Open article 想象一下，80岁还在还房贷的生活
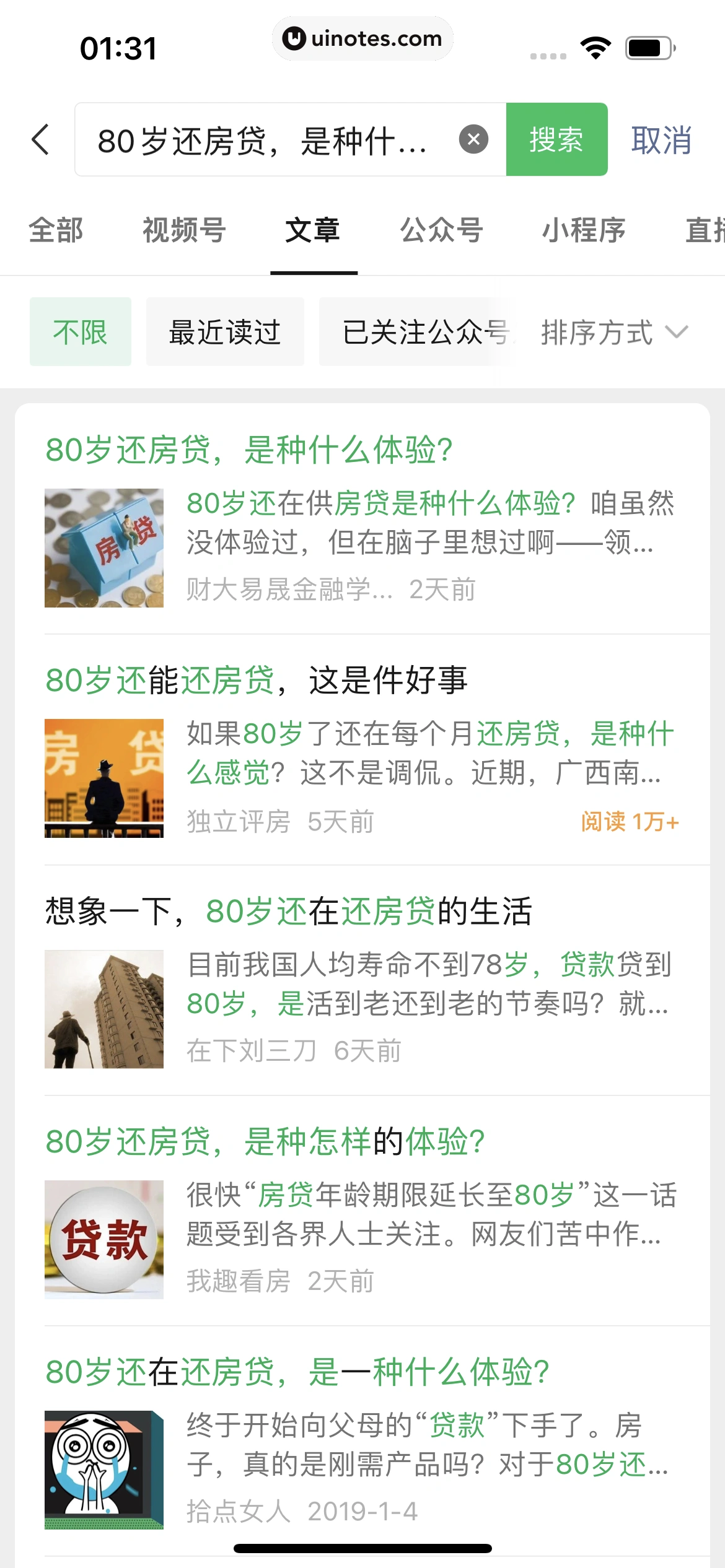Image resolution: width=725 pixels, height=1568 pixels. tap(362, 981)
